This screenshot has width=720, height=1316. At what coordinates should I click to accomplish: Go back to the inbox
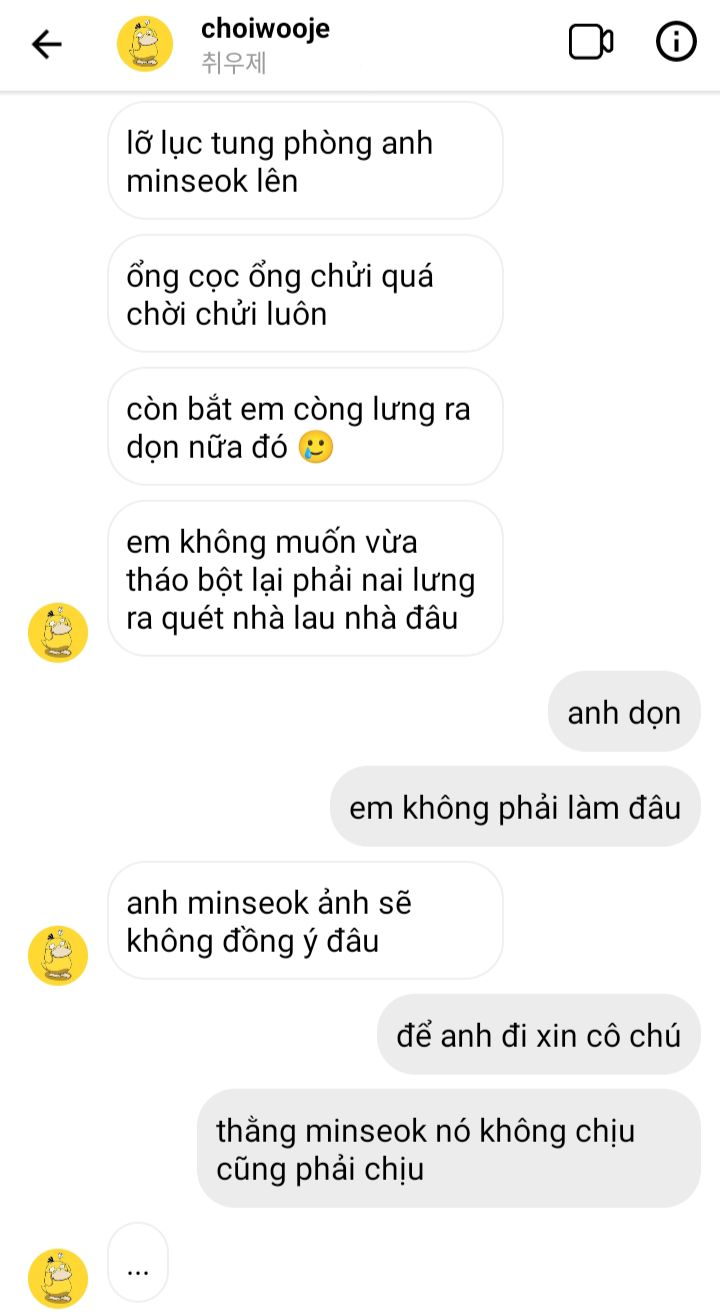point(46,44)
